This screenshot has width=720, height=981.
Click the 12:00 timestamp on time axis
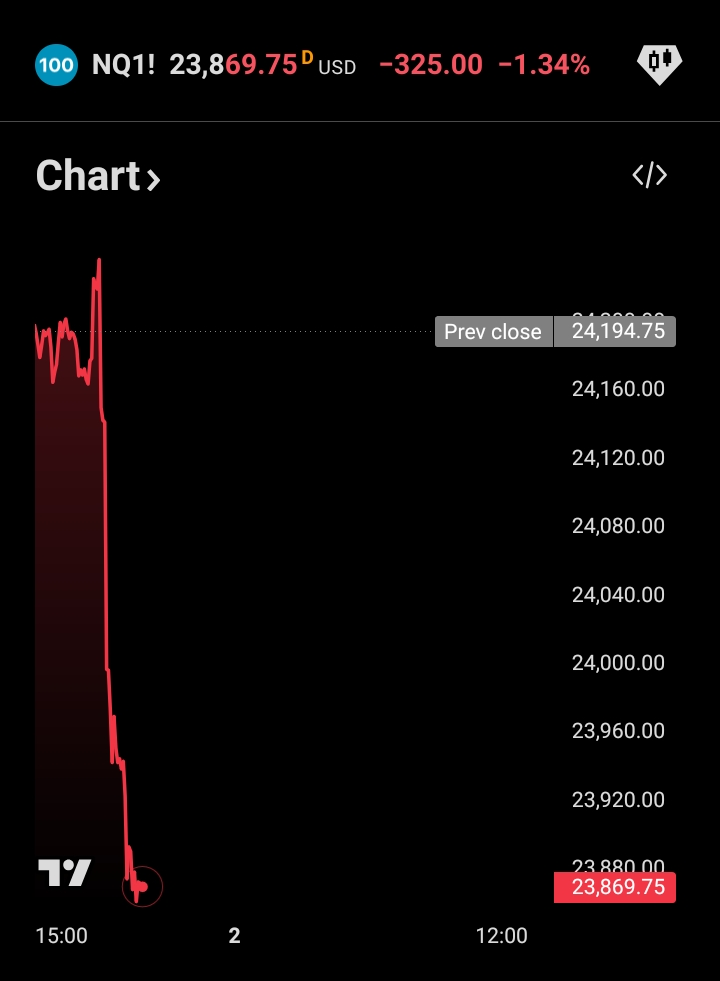pos(503,935)
